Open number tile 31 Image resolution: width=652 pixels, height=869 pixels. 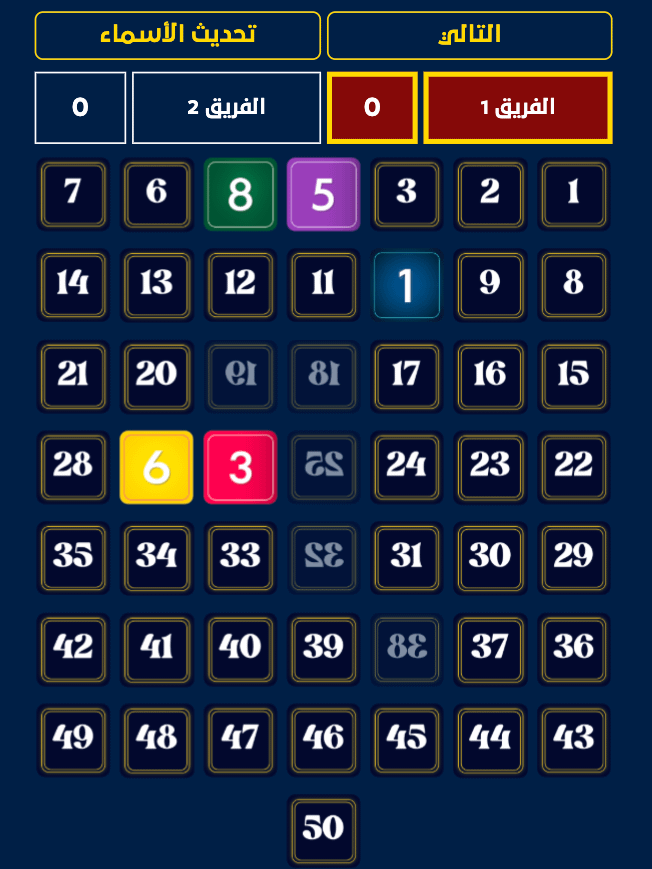coord(407,557)
